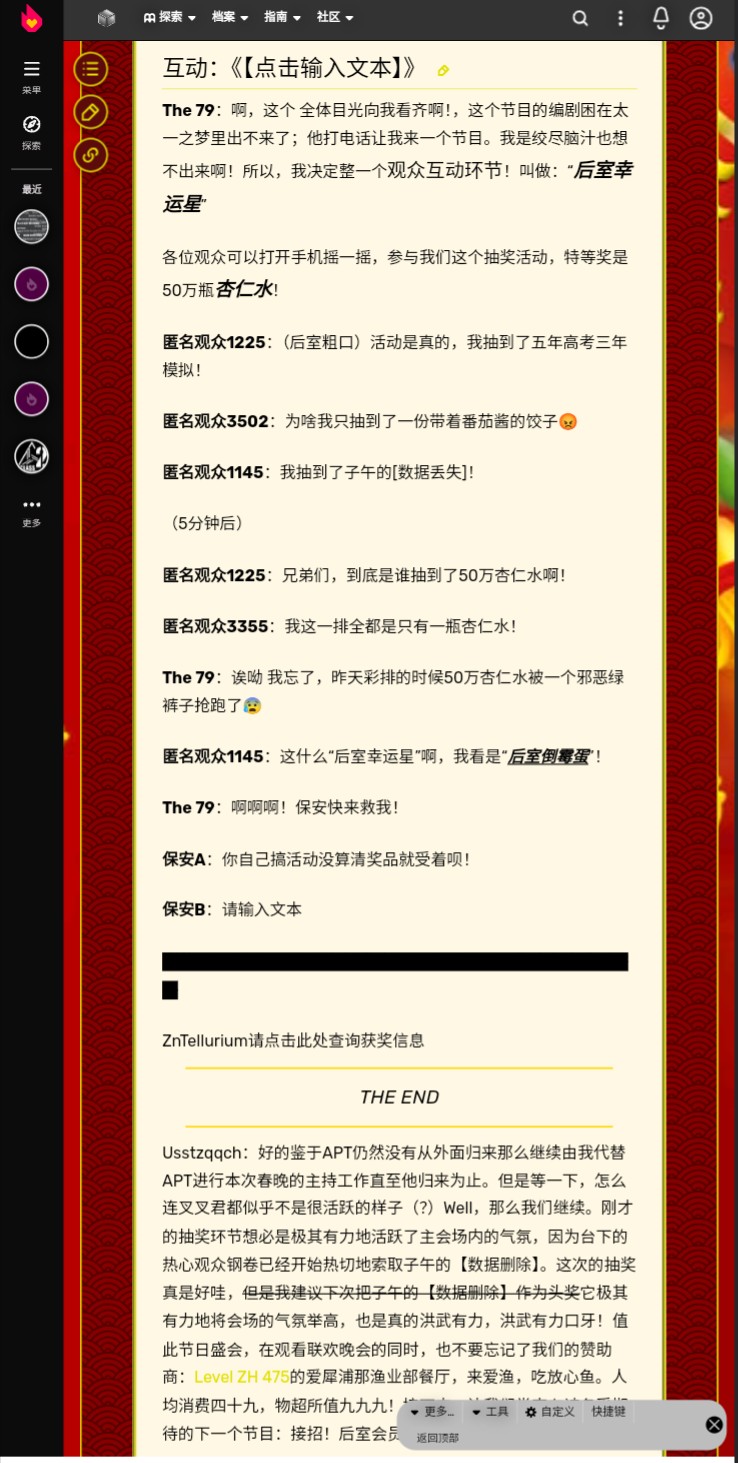
Task: Tap the round pencil edit page icon
Action: tap(91, 112)
